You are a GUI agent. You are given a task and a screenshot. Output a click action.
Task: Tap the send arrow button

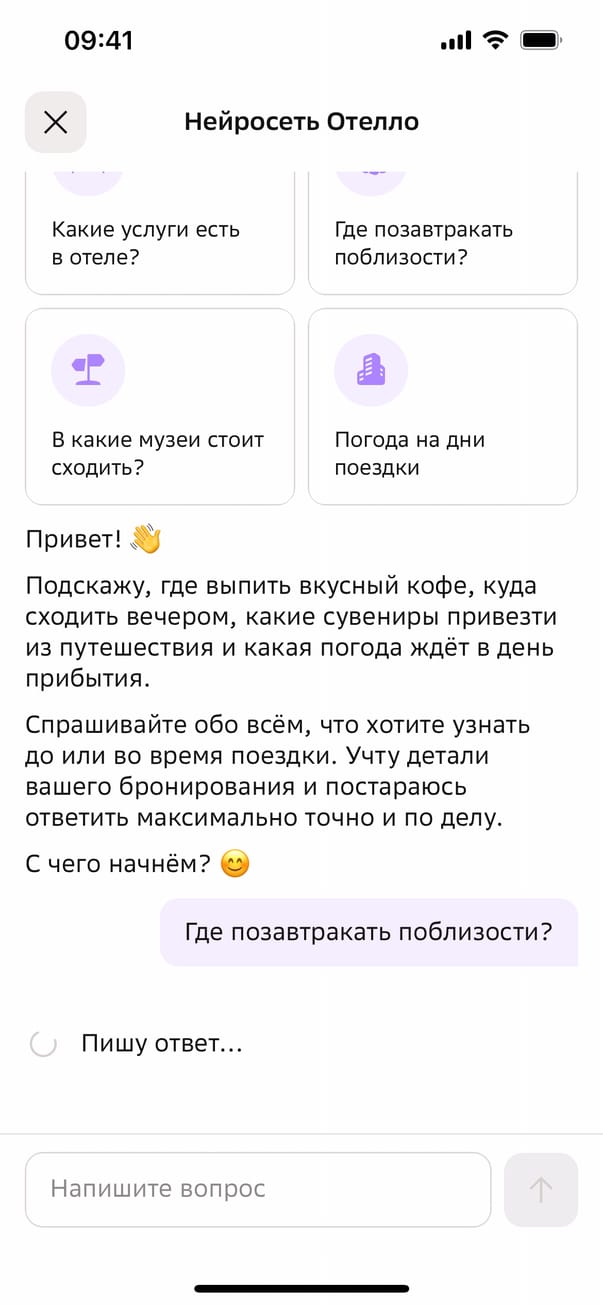pyautogui.click(x=540, y=1189)
